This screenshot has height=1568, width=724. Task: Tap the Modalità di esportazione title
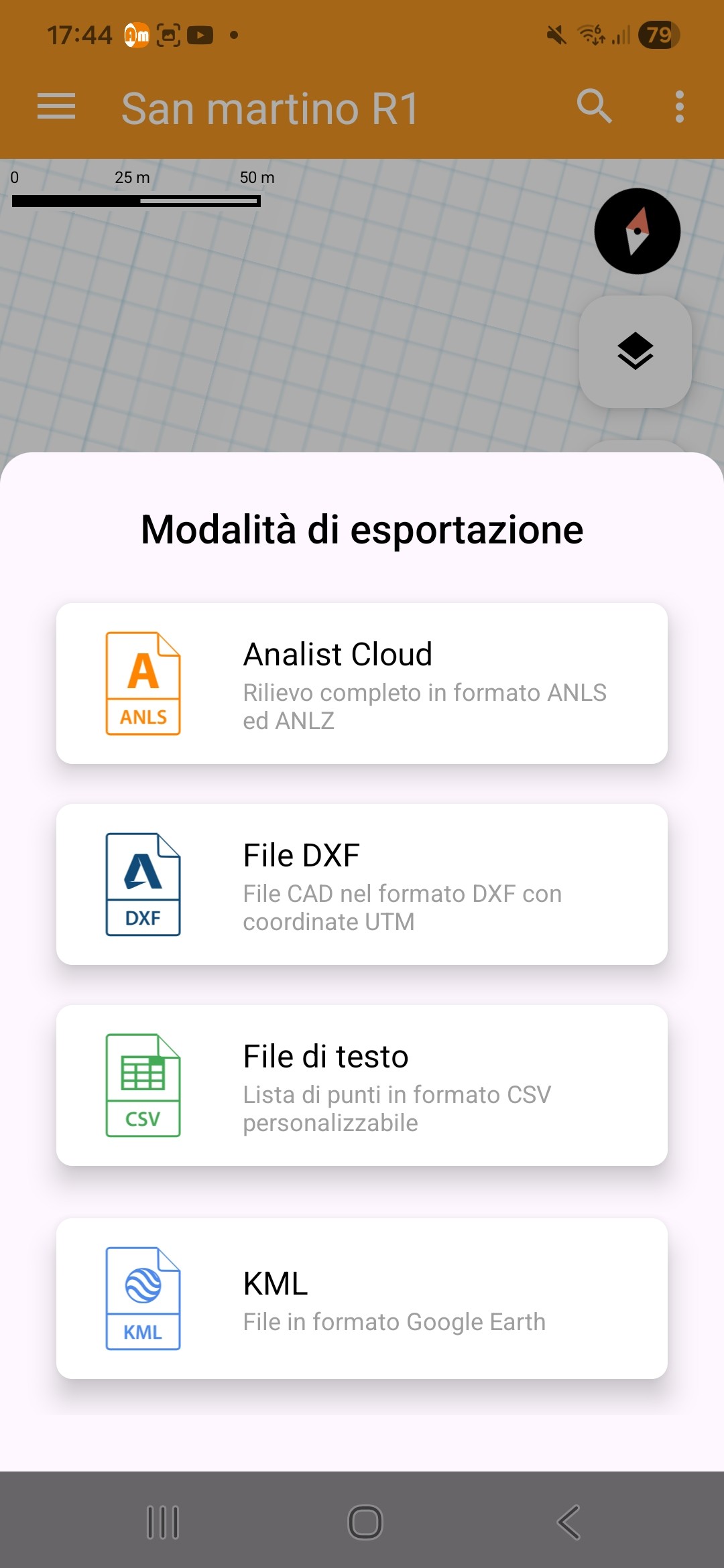pos(362,529)
